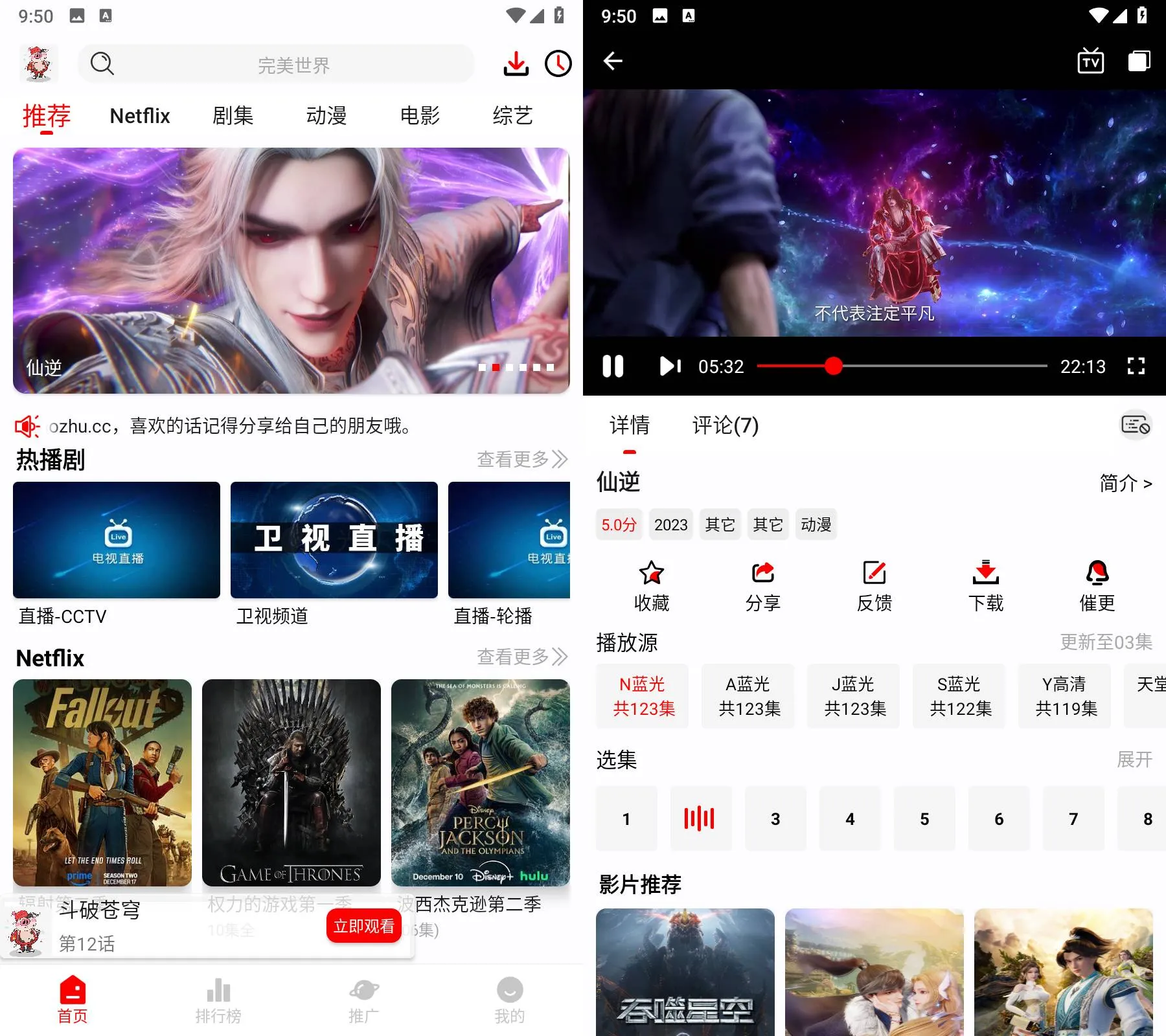The image size is (1166, 1036).
Task: Switch to the Netflix top tab
Action: 140,116
